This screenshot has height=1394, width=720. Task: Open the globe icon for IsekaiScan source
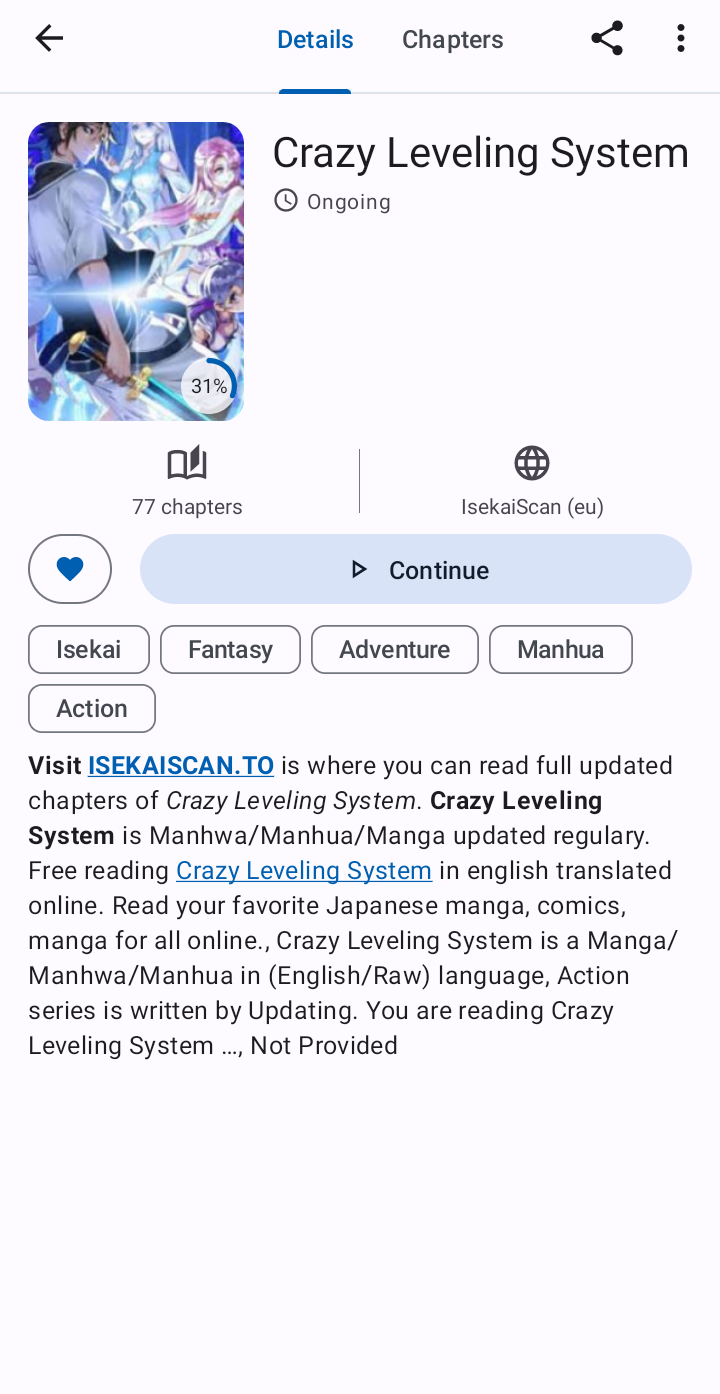click(531, 462)
